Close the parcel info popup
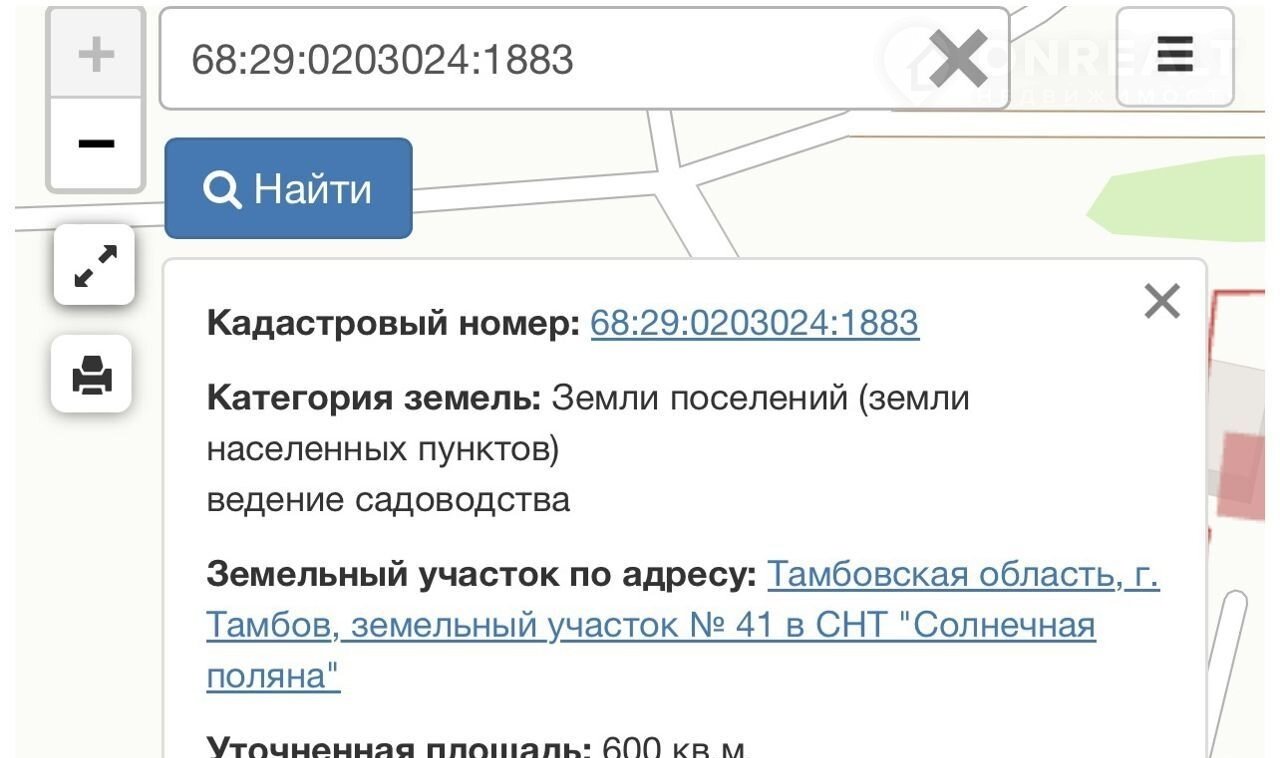This screenshot has width=1280, height=758. [1162, 301]
